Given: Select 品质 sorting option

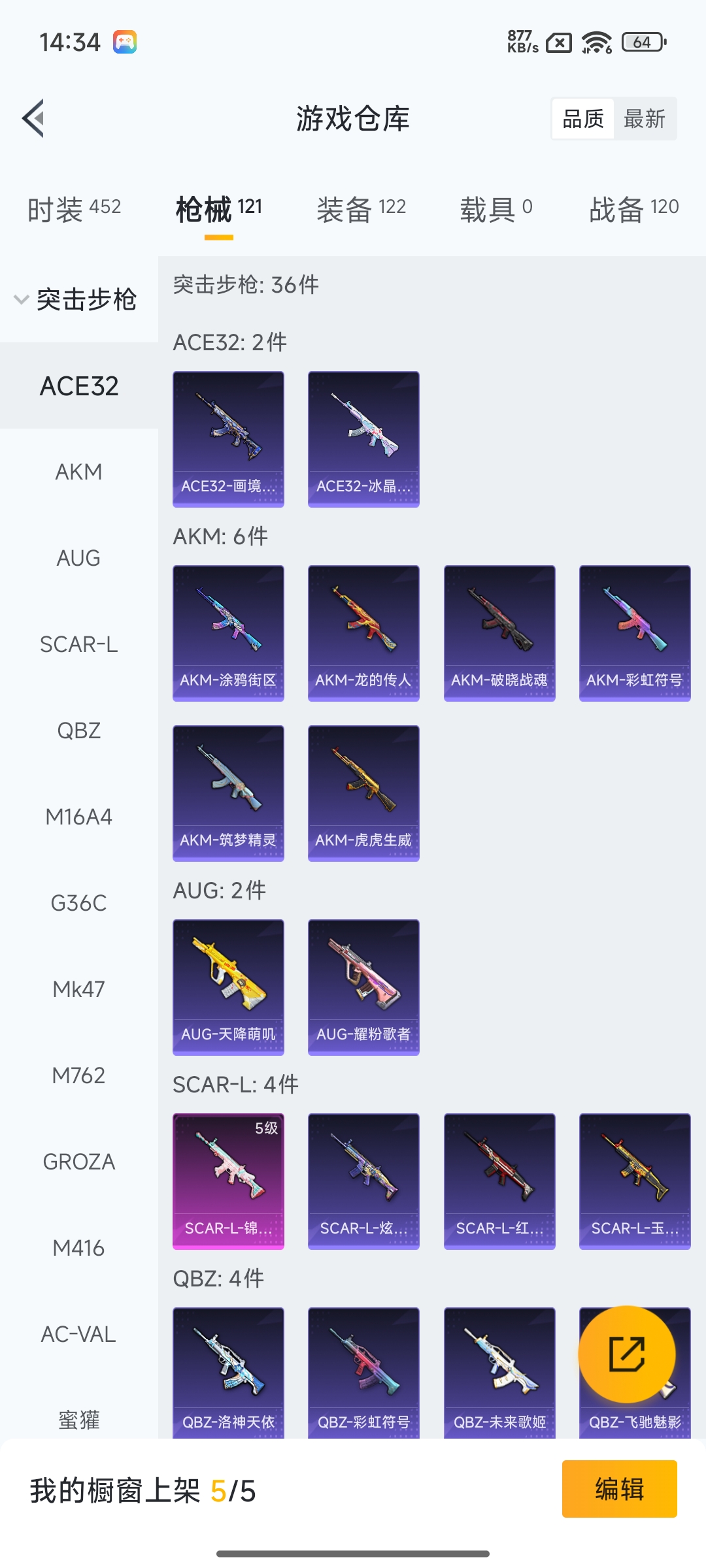Looking at the screenshot, I should (583, 119).
